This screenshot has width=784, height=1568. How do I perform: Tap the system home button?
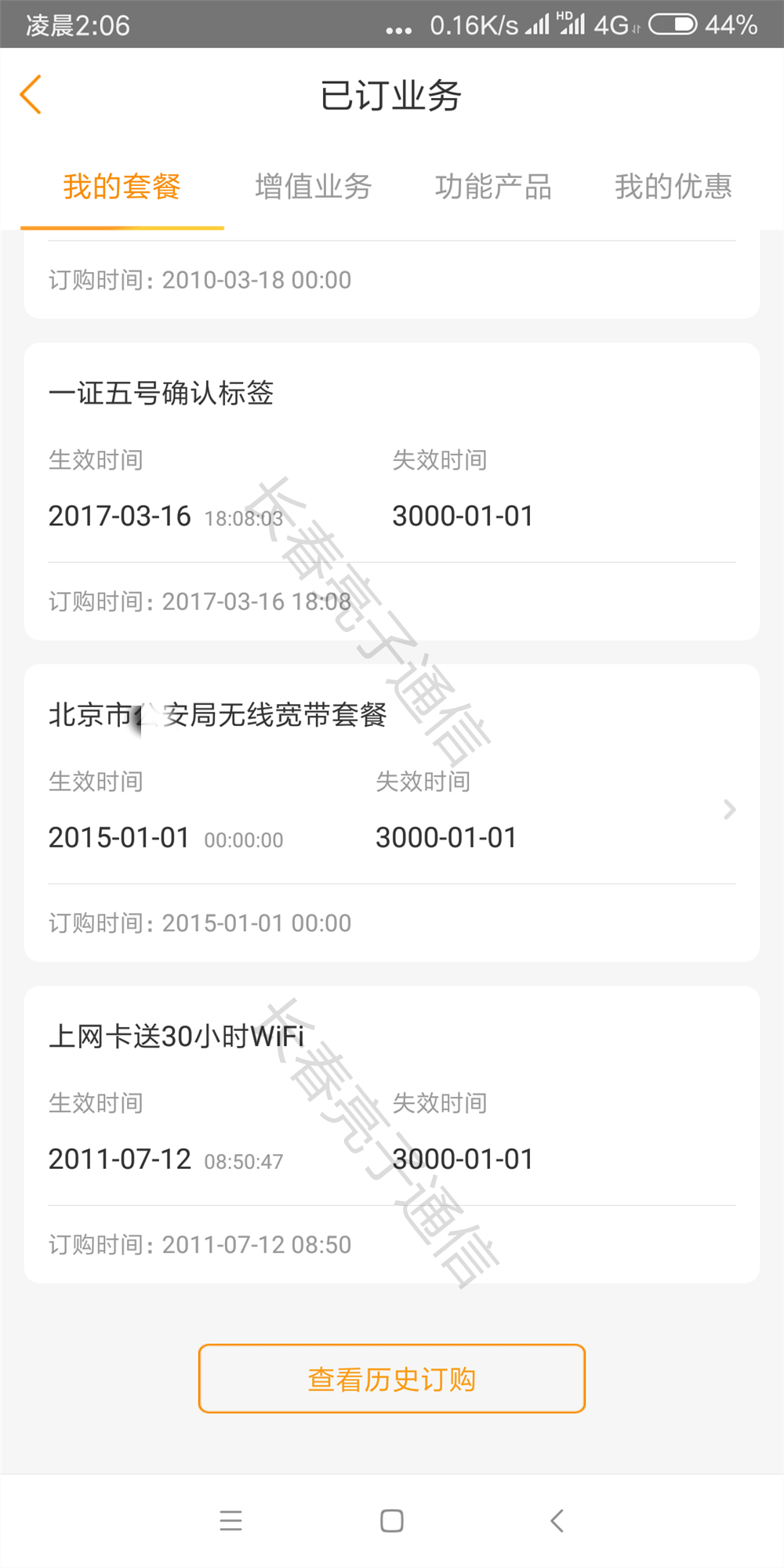(x=392, y=1521)
